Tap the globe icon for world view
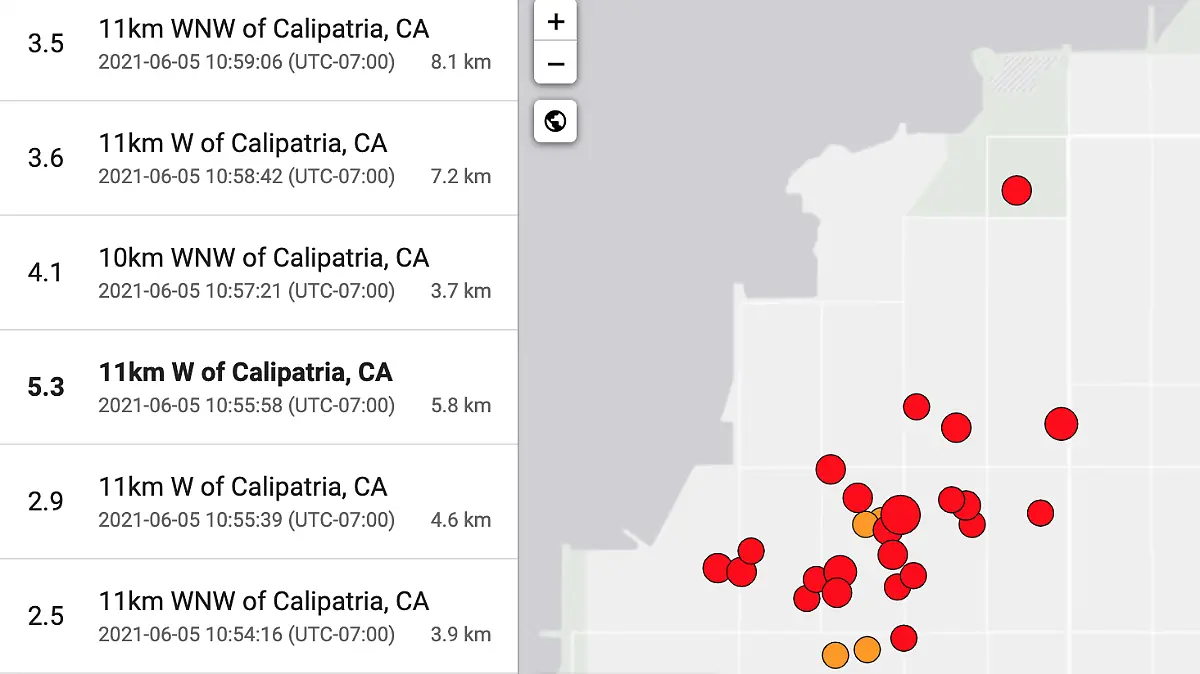Viewport: 1200px width, 674px height. click(556, 122)
